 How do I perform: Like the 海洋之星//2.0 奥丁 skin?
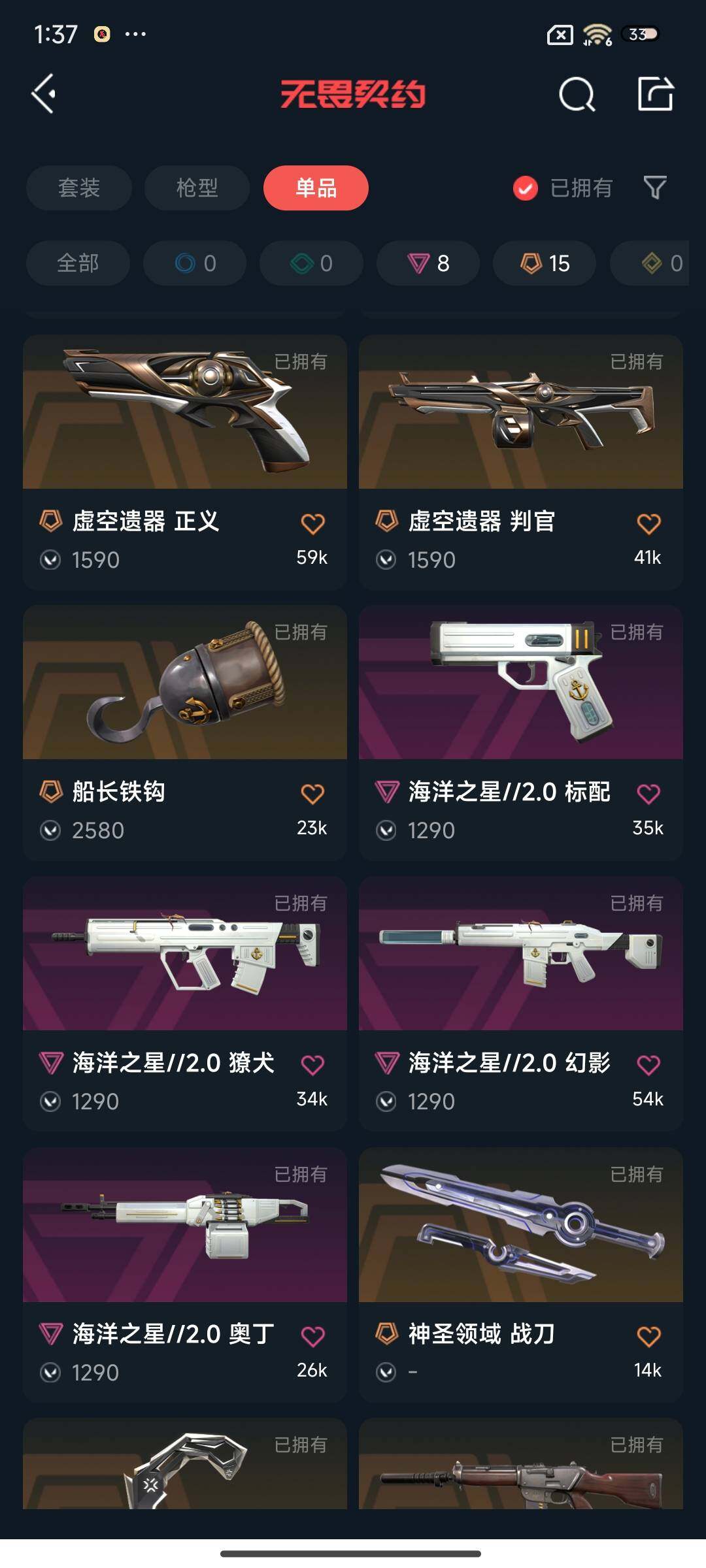click(312, 1336)
